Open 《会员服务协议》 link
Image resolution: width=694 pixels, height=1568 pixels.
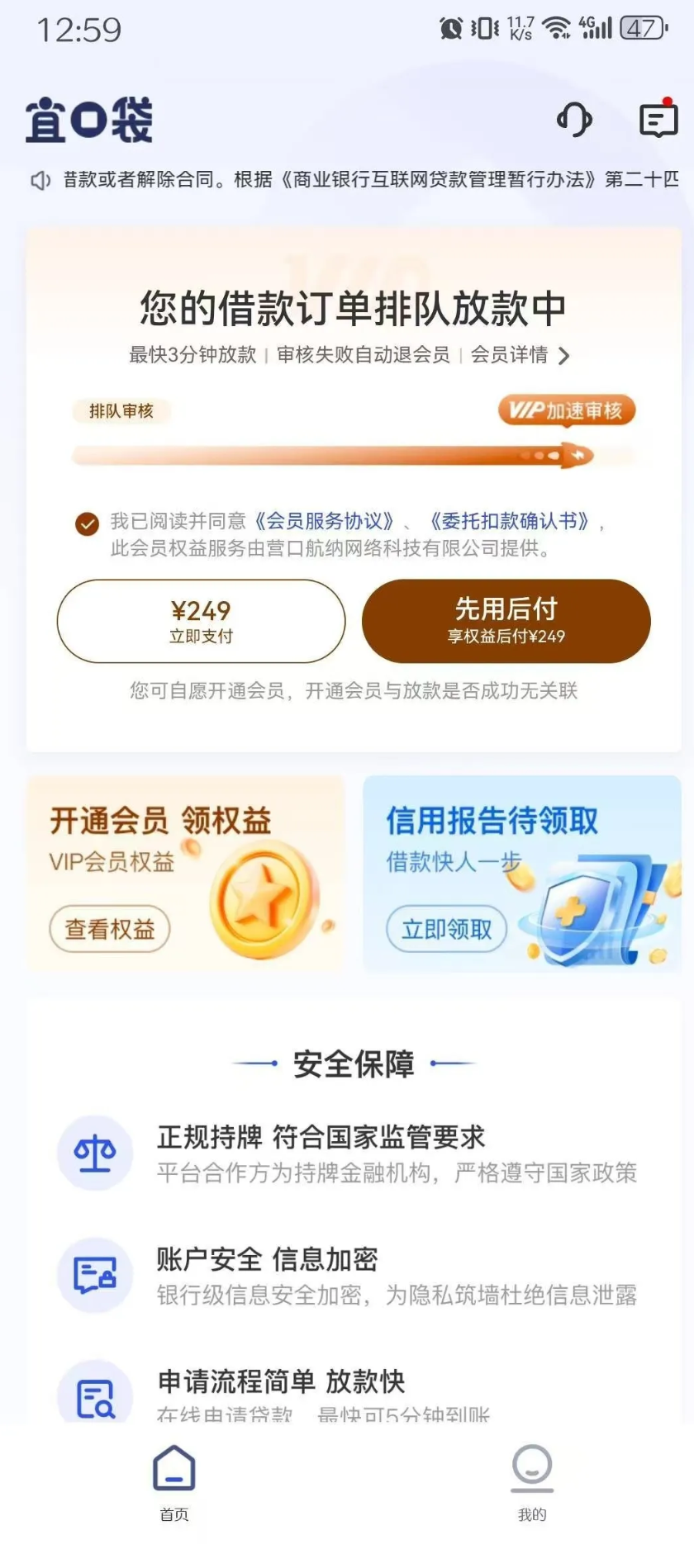pos(323,521)
